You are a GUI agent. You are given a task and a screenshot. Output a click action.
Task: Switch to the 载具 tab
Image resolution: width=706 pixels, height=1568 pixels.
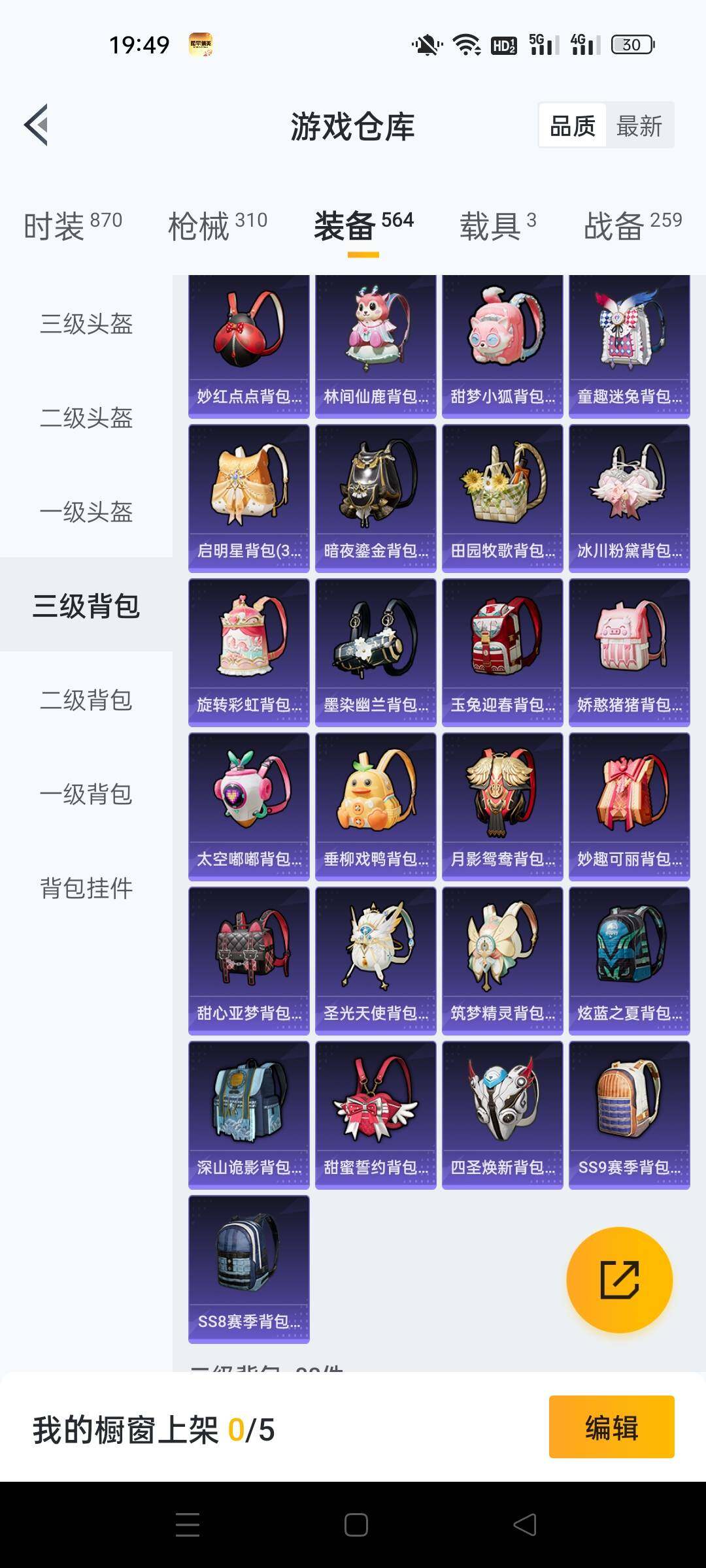click(497, 226)
